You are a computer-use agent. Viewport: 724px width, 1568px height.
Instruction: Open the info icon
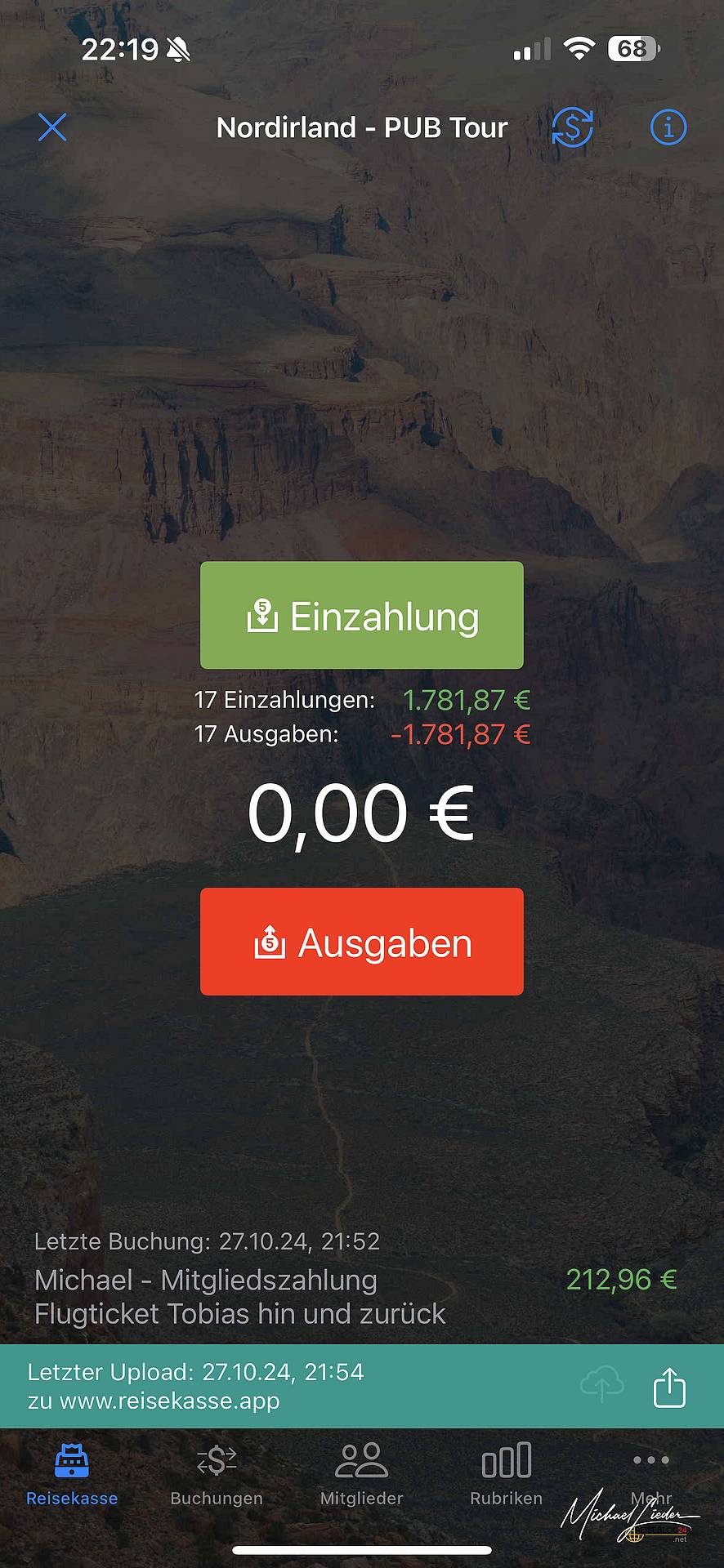668,127
